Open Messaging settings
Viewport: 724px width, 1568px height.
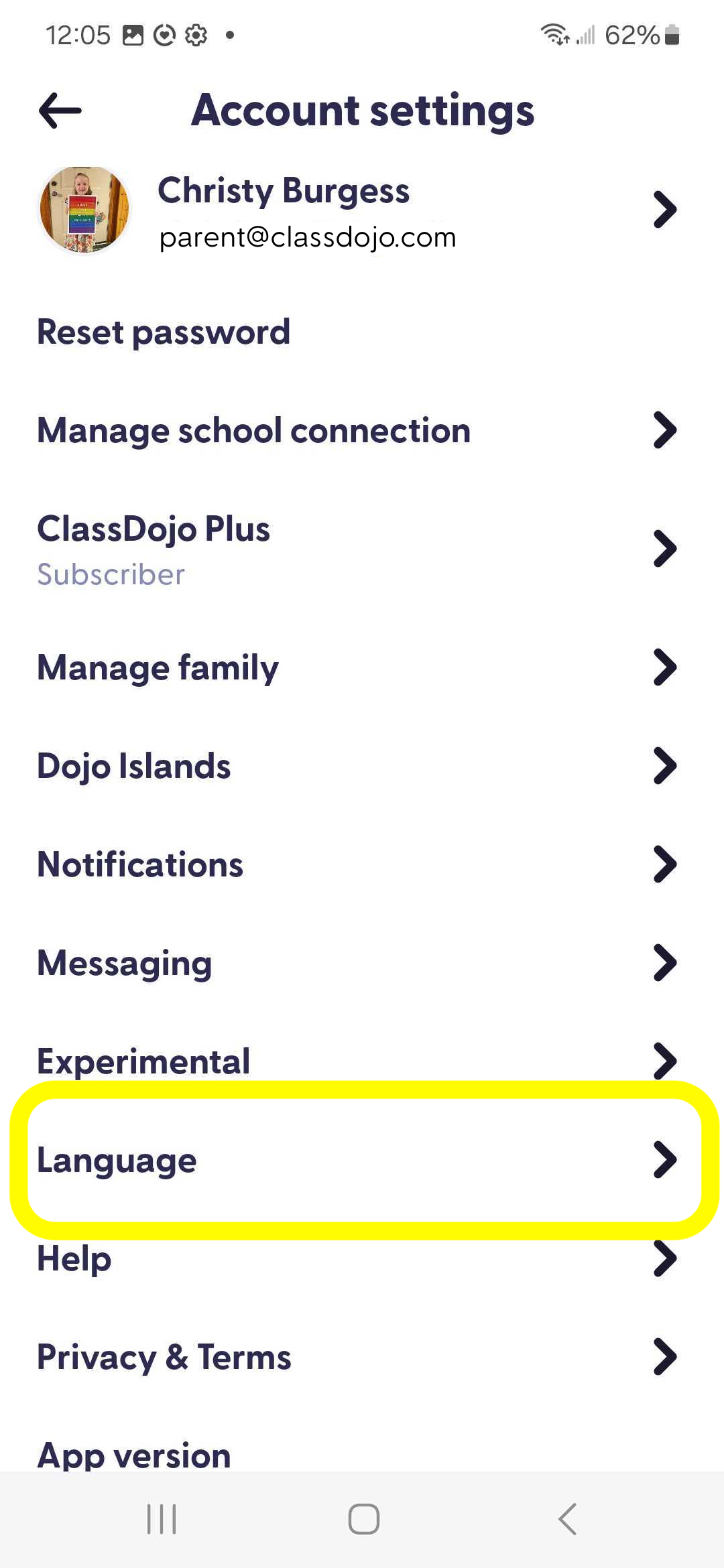(x=362, y=963)
